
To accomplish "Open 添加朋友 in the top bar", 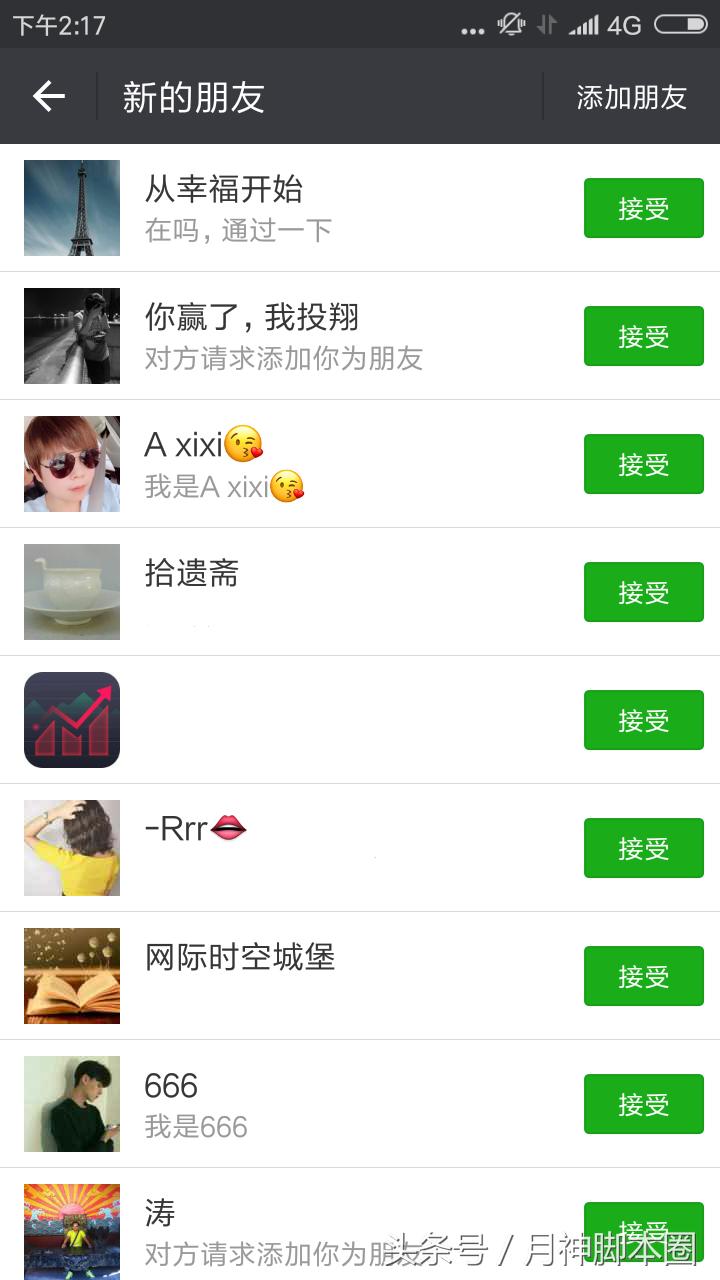I will [631, 97].
